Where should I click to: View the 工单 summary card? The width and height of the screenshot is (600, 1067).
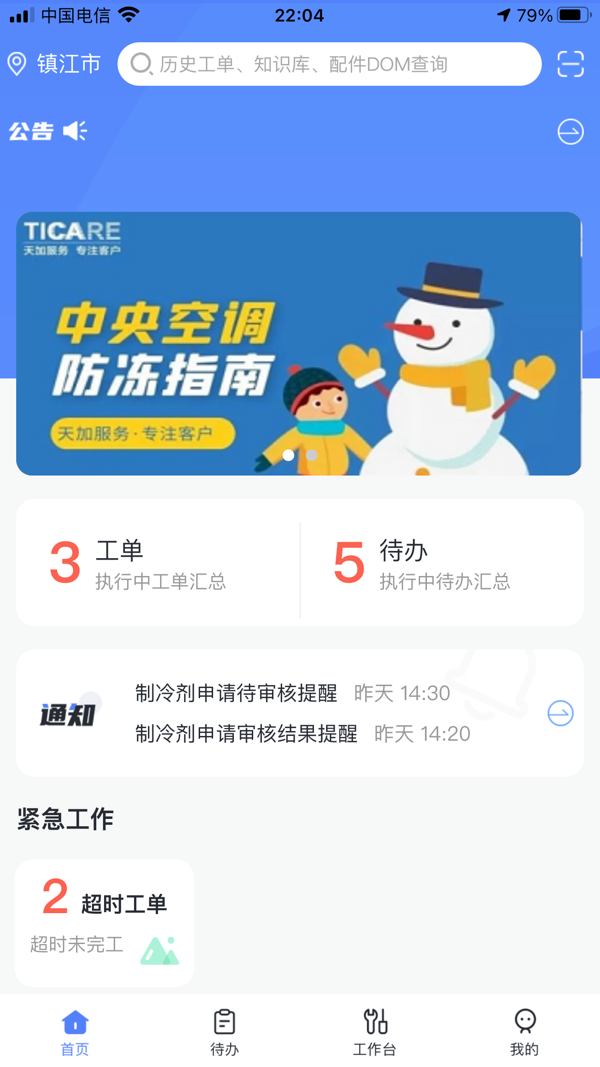point(158,563)
